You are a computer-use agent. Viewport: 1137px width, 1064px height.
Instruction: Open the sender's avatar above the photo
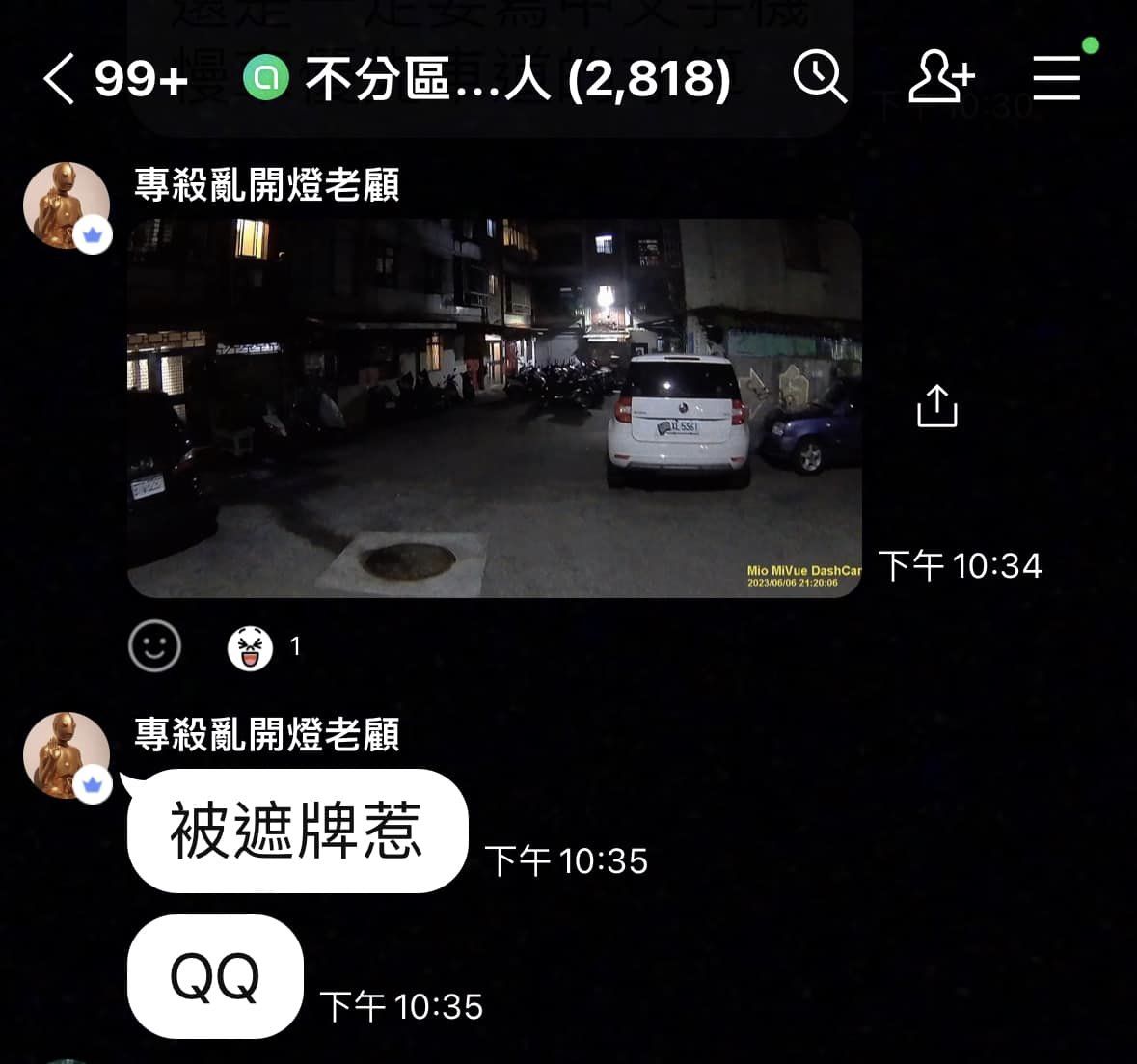click(66, 205)
